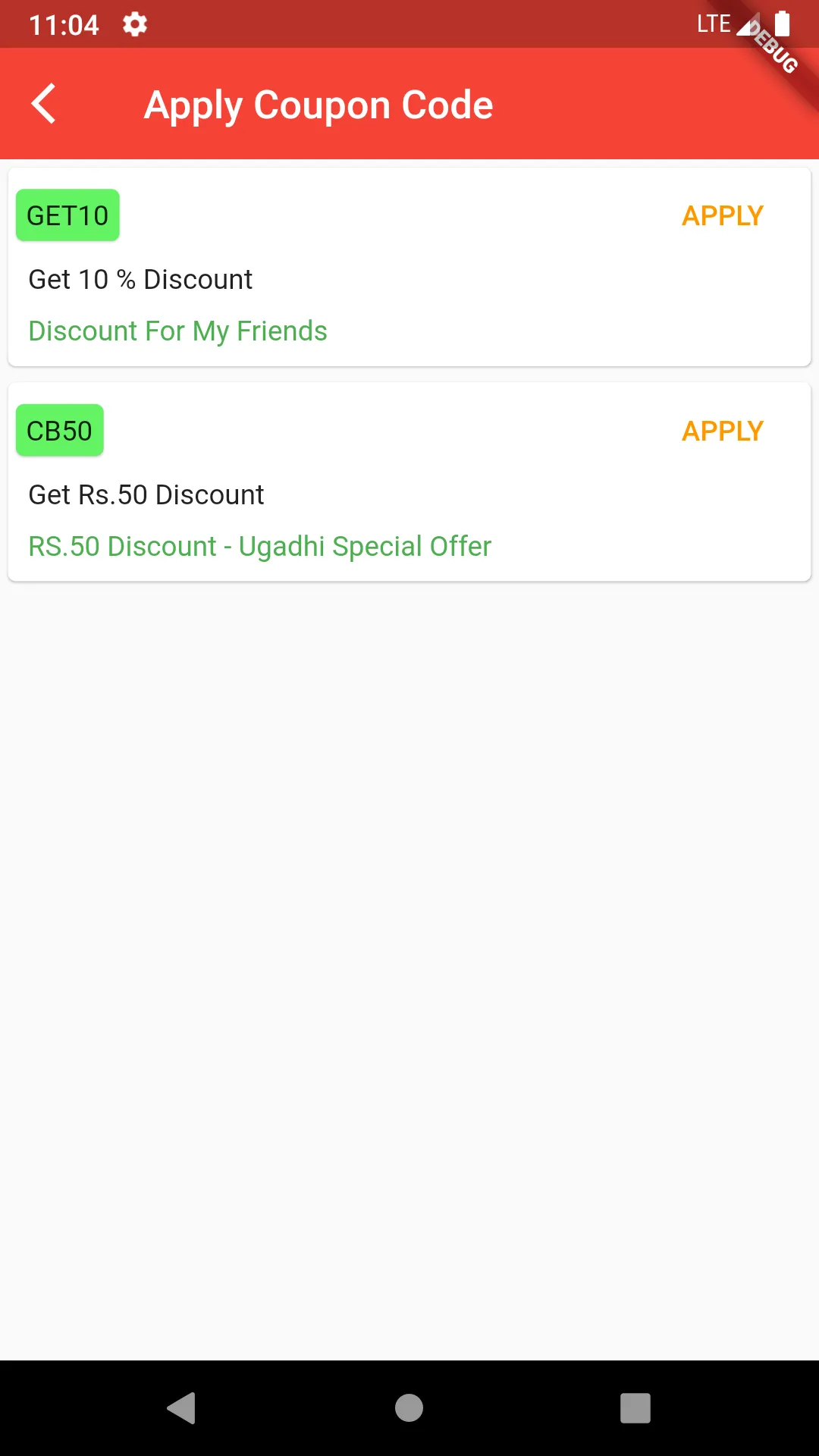This screenshot has width=819, height=1456.
Task: Open the settings gear in status bar
Action: click(x=134, y=24)
